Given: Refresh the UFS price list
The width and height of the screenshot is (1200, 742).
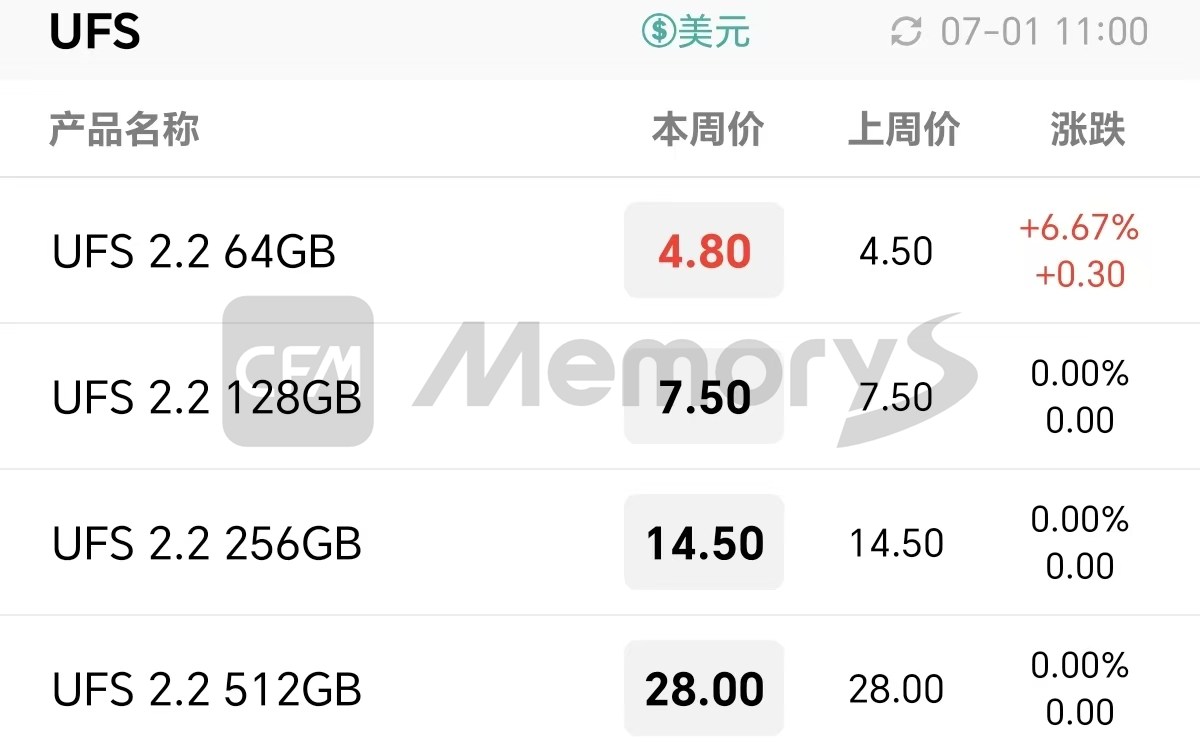Looking at the screenshot, I should click(906, 32).
